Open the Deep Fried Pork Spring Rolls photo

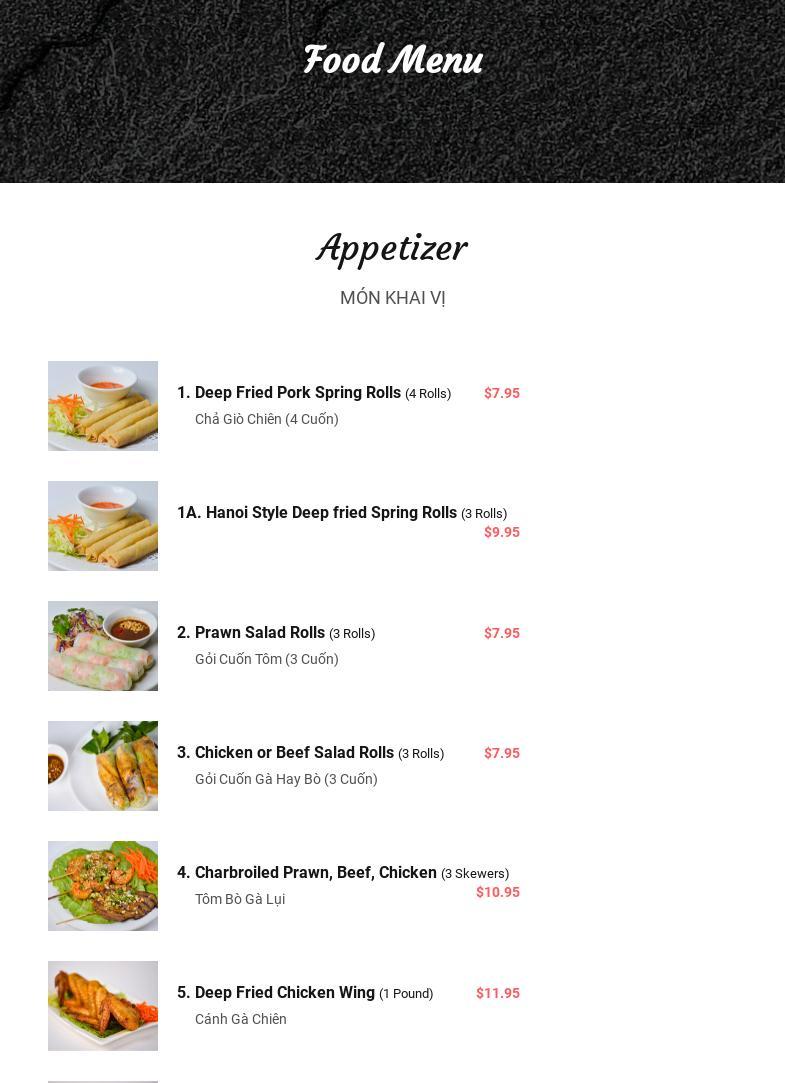tap(103, 406)
